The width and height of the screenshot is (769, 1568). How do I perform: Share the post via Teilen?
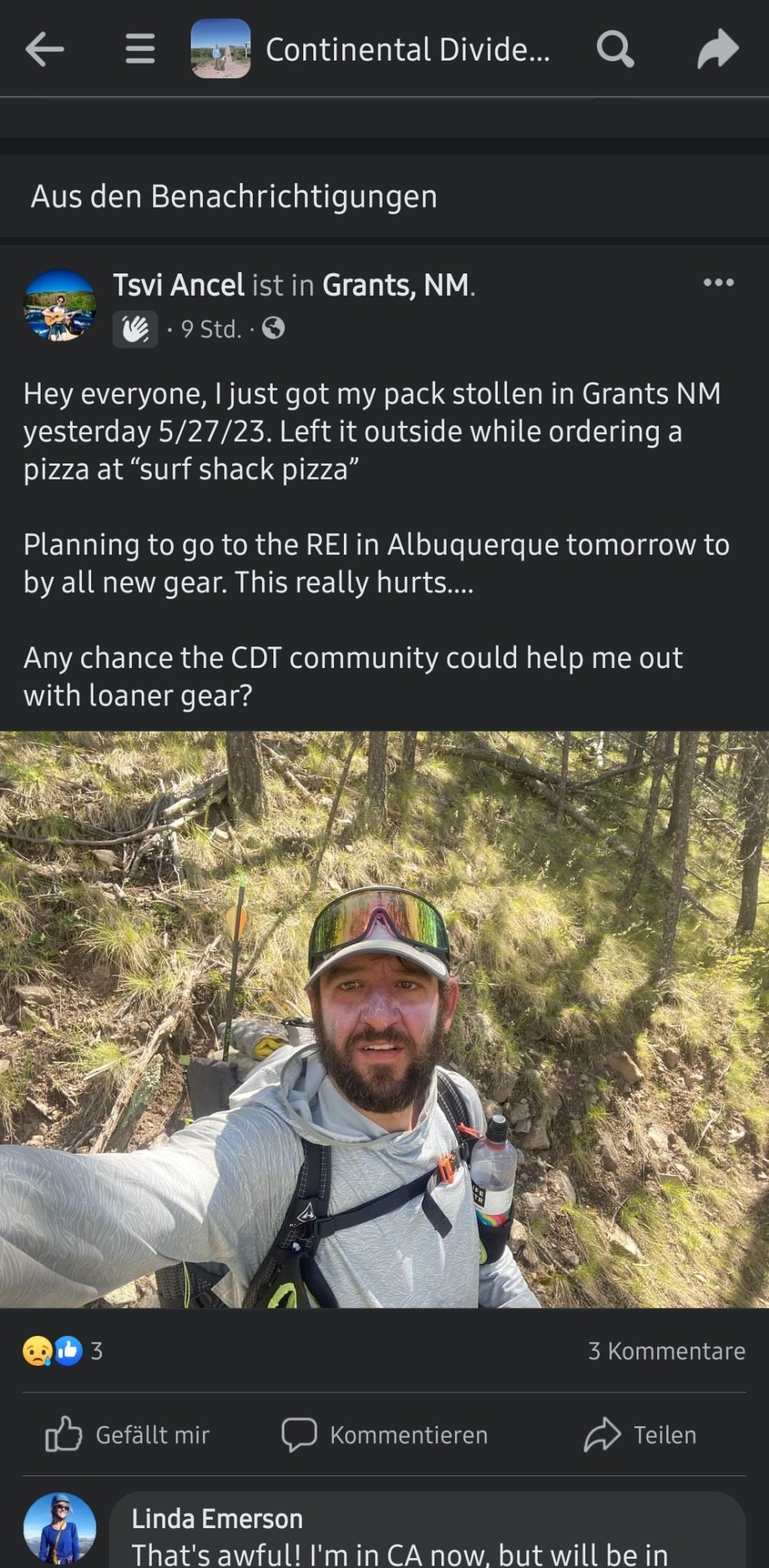pyautogui.click(x=640, y=1435)
